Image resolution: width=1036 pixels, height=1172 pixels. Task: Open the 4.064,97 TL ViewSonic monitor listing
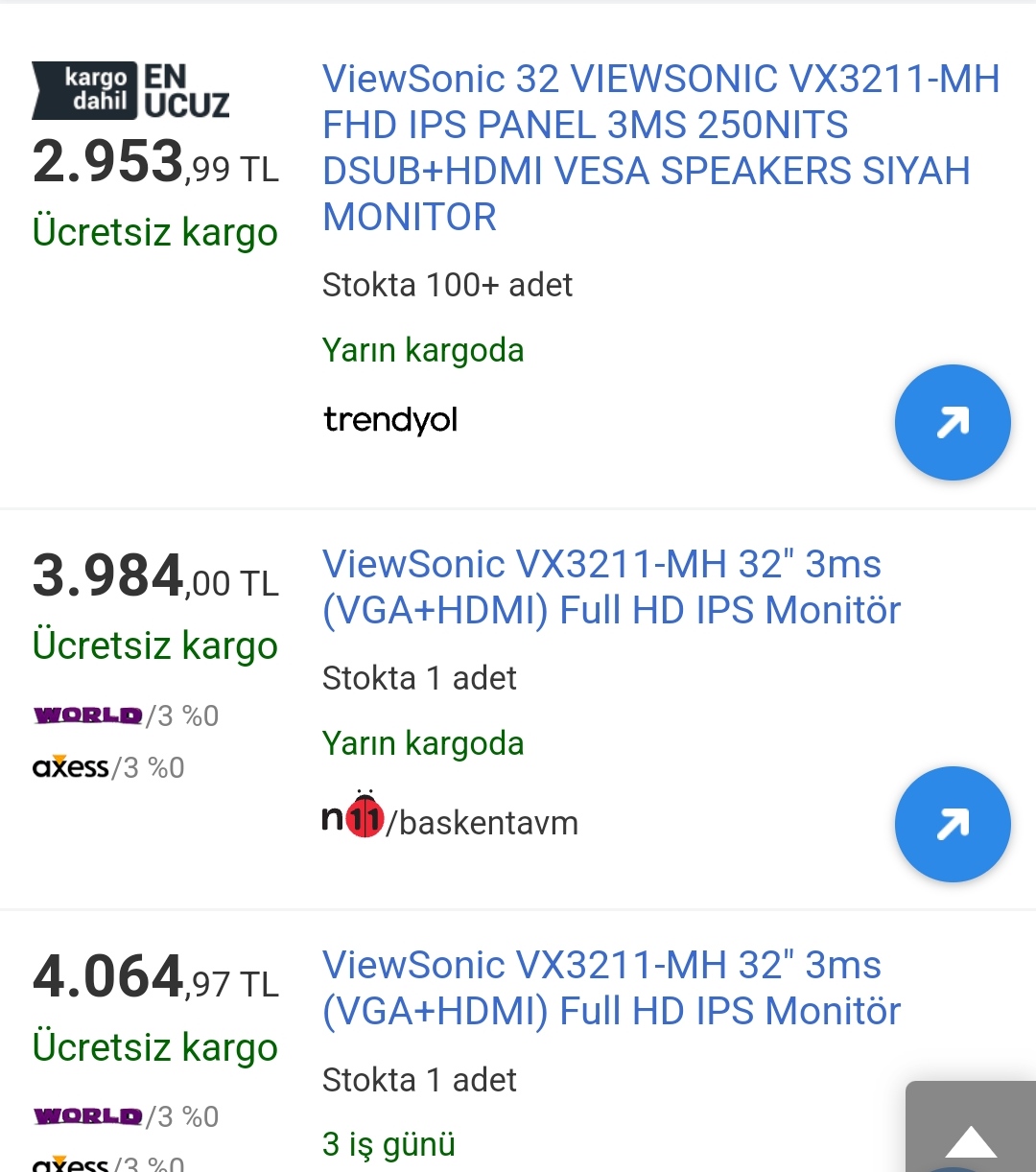(x=611, y=988)
